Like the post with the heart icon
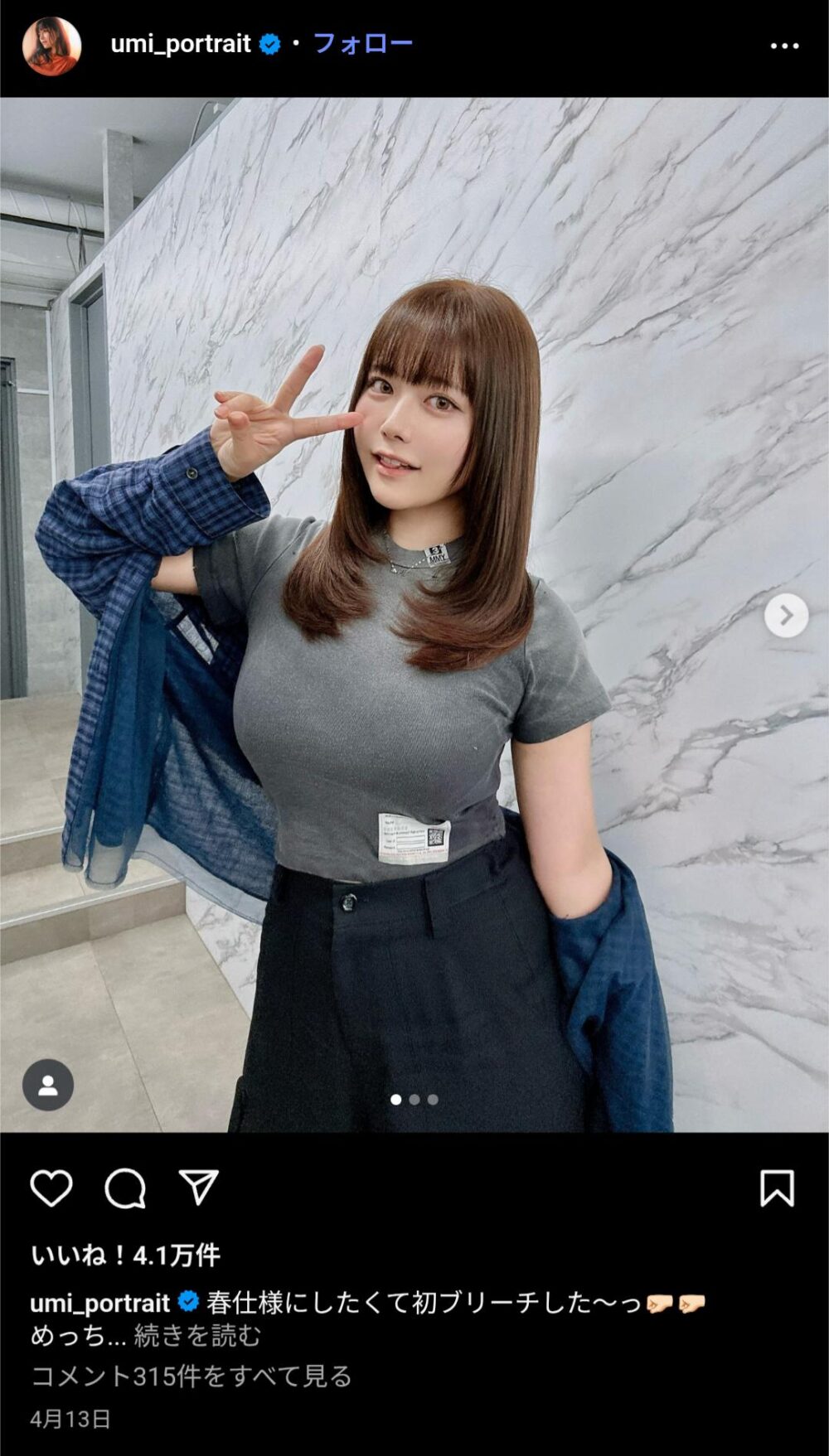 click(51, 1188)
